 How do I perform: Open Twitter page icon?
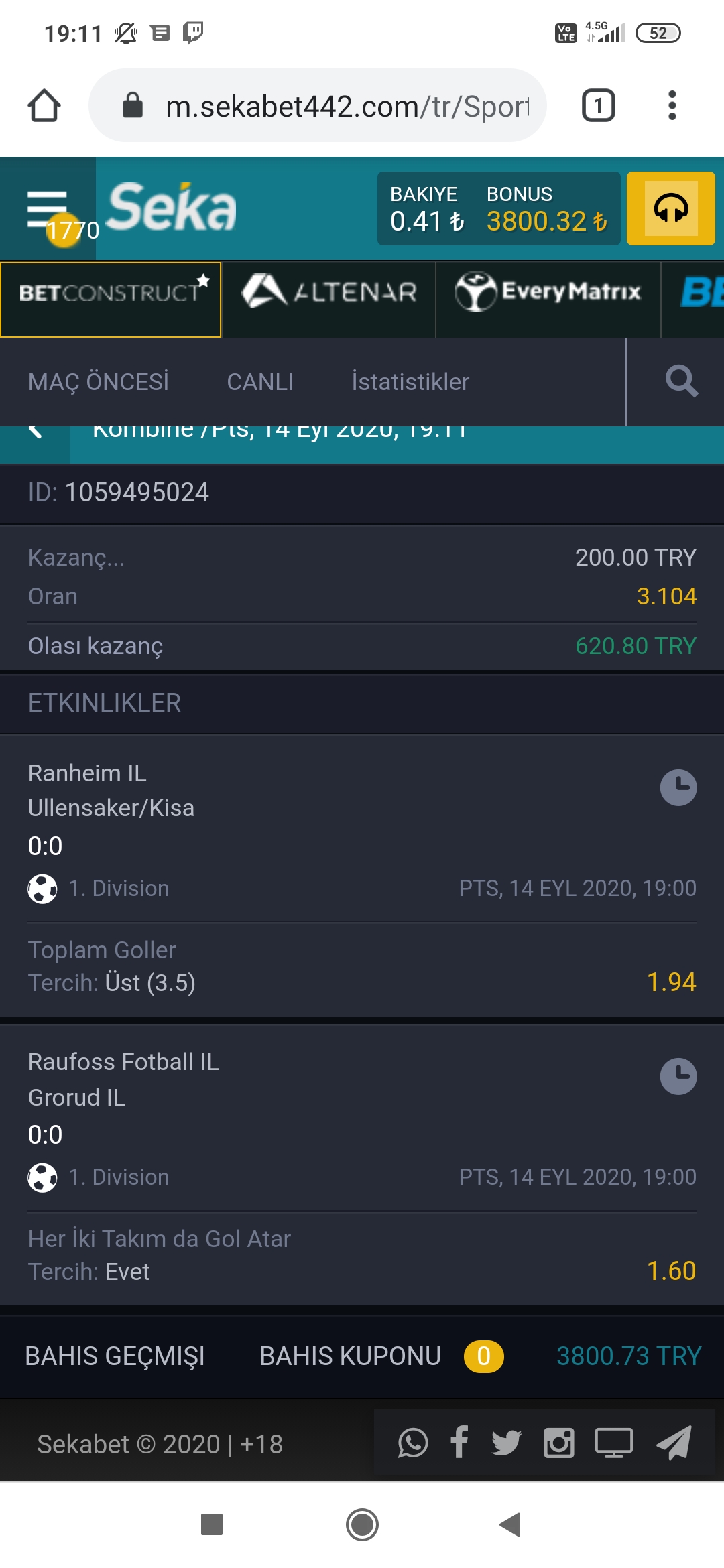506,1443
